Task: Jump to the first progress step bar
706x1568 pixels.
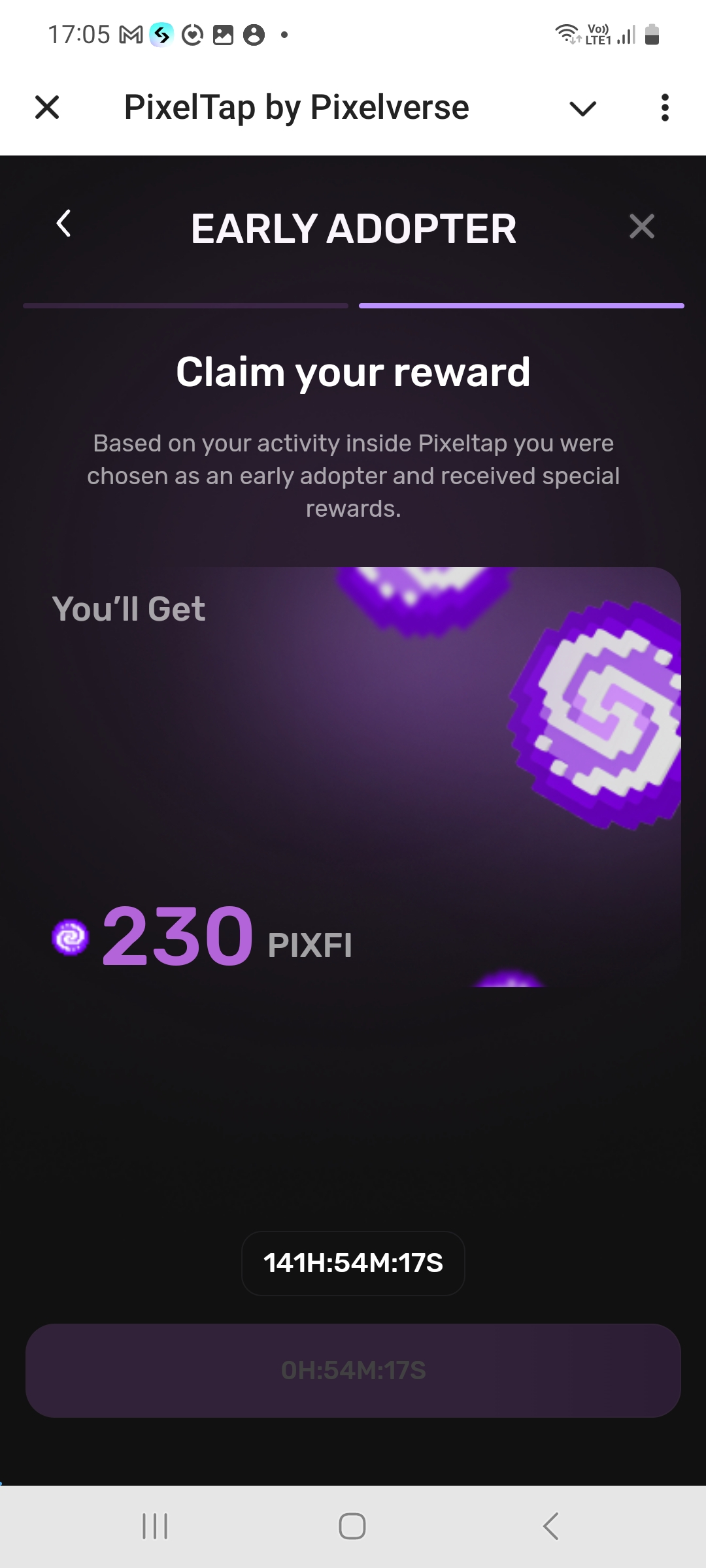Action: coord(186,305)
